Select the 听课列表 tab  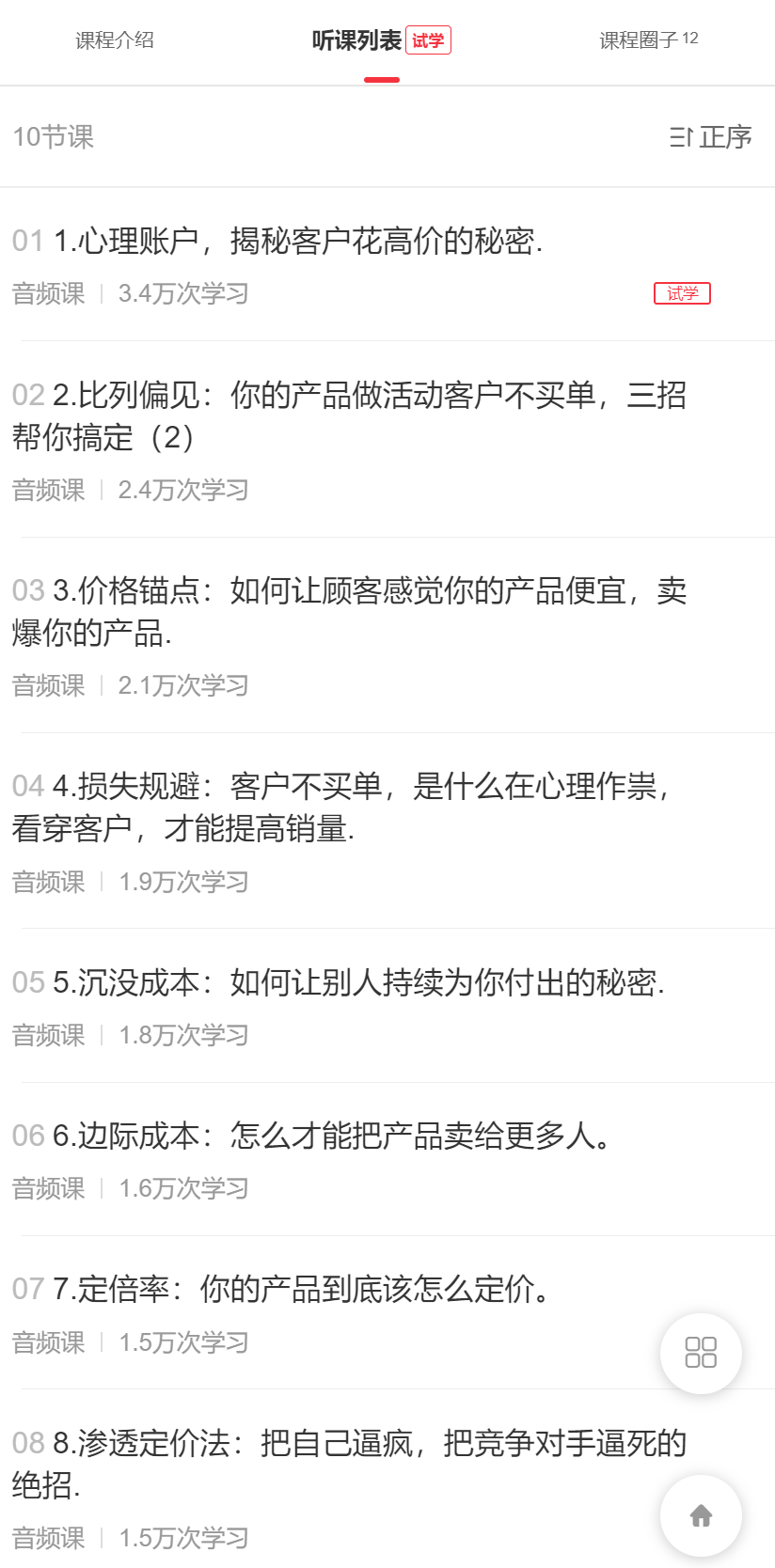357,40
